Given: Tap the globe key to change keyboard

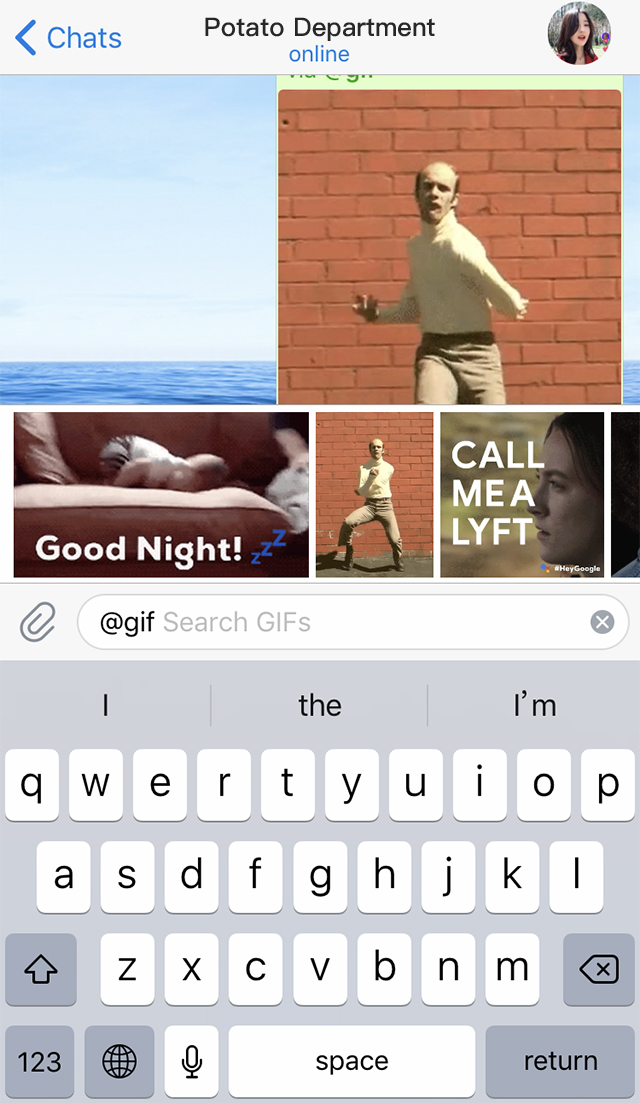Looking at the screenshot, I should tap(119, 1061).
